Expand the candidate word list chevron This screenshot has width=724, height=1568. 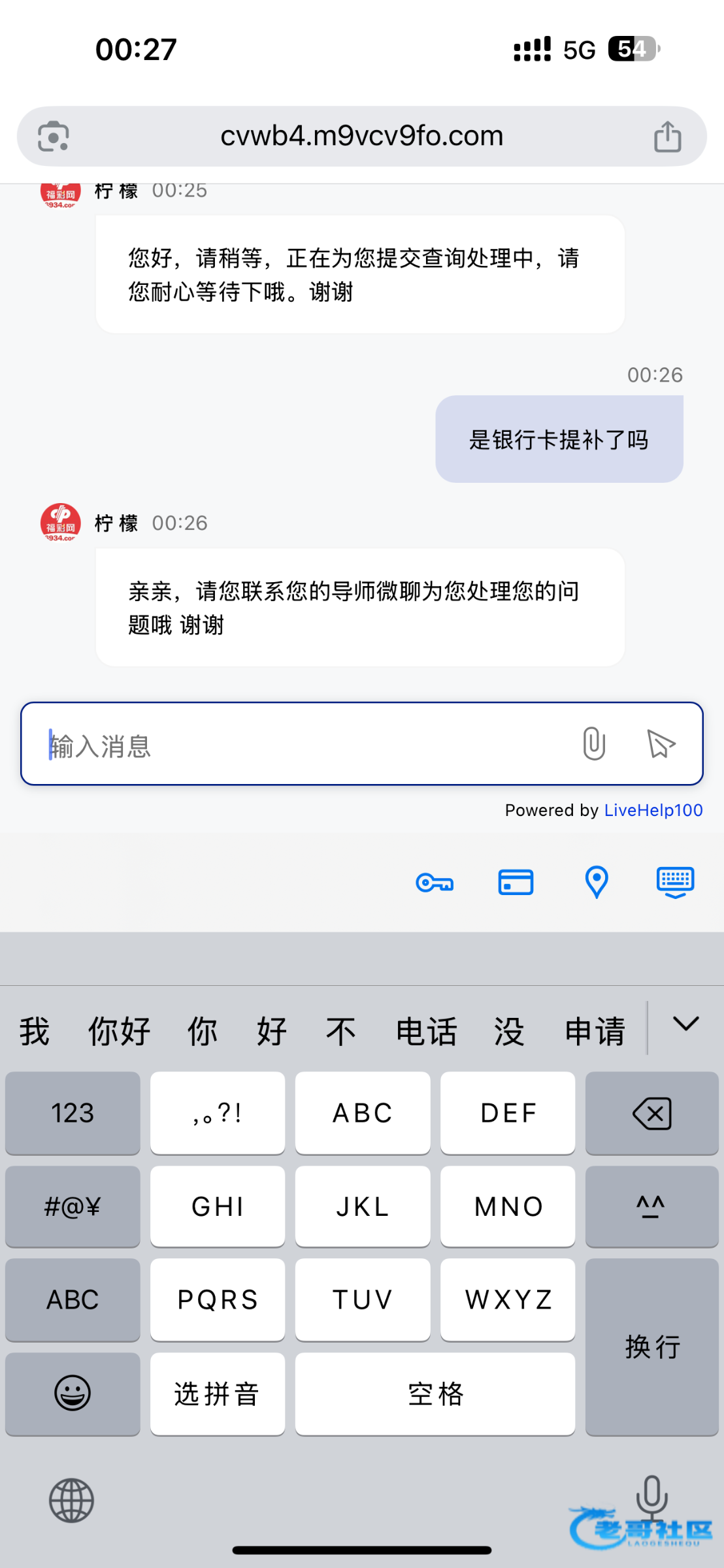pos(686,1024)
